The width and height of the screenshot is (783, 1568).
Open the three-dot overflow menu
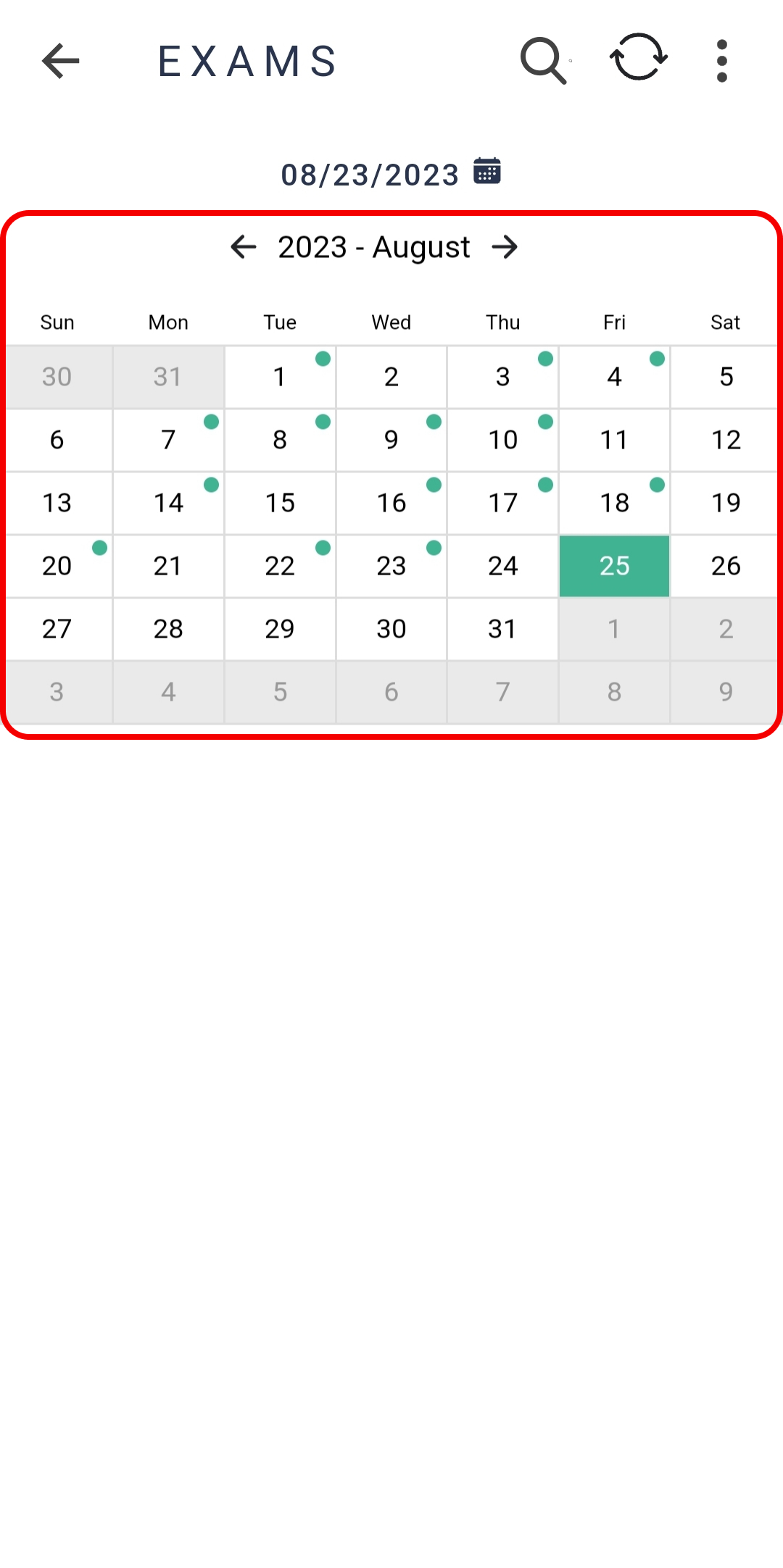tap(721, 61)
